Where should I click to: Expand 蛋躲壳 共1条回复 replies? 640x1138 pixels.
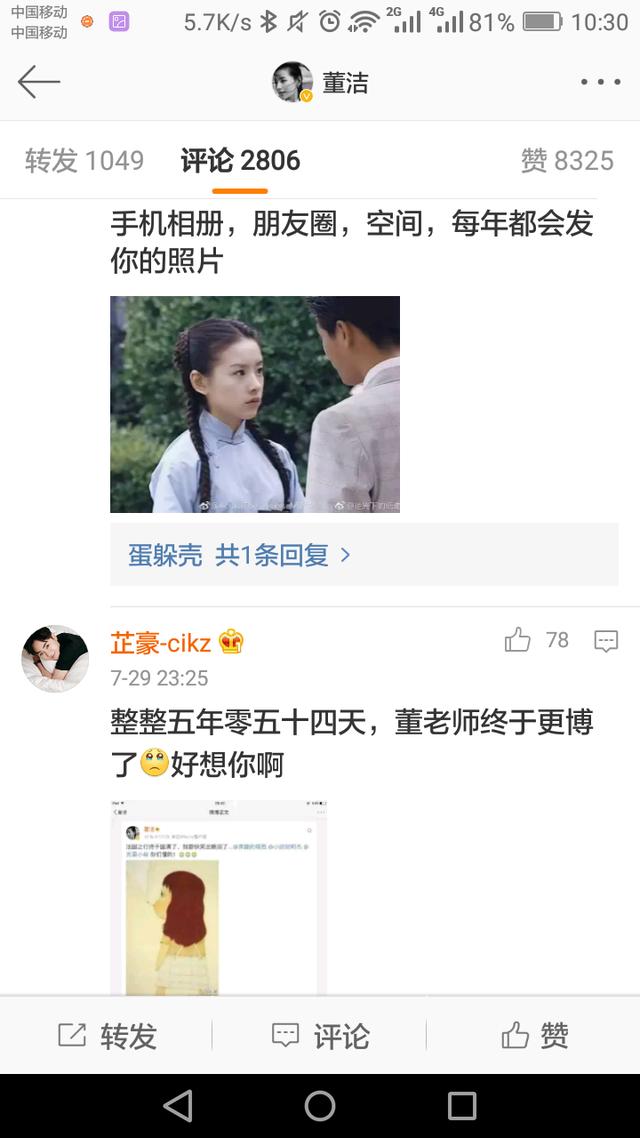[x=240, y=555]
